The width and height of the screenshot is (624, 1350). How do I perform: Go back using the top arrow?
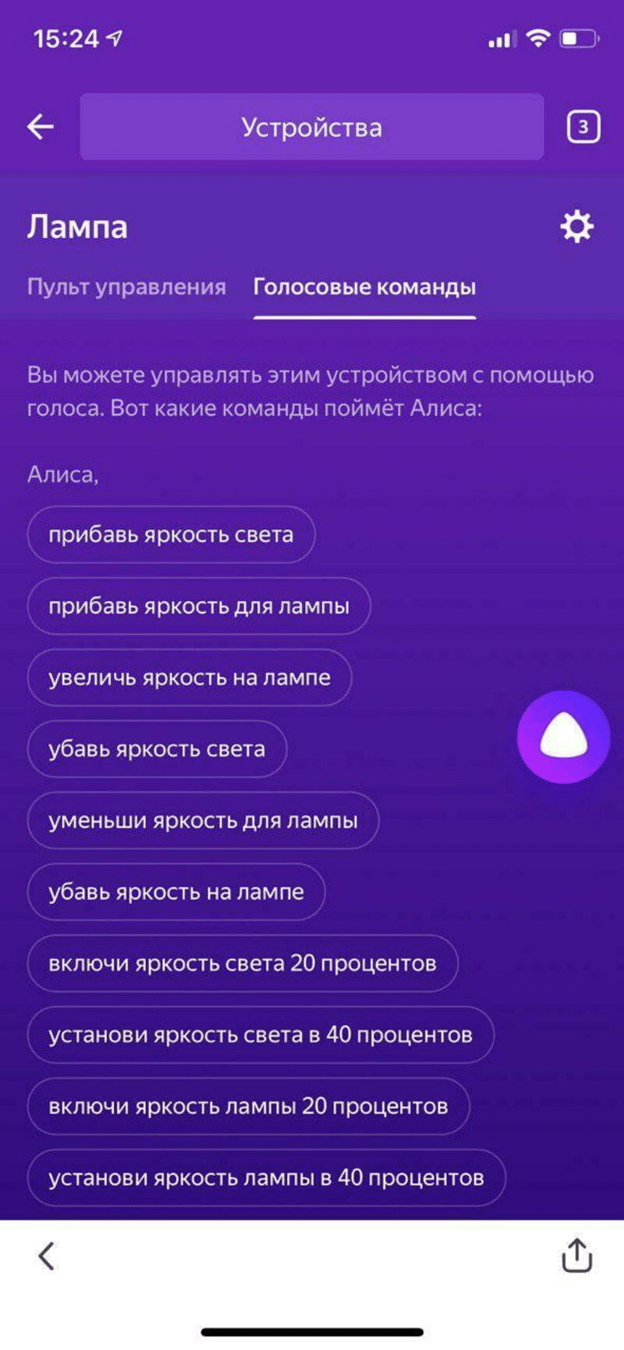40,127
